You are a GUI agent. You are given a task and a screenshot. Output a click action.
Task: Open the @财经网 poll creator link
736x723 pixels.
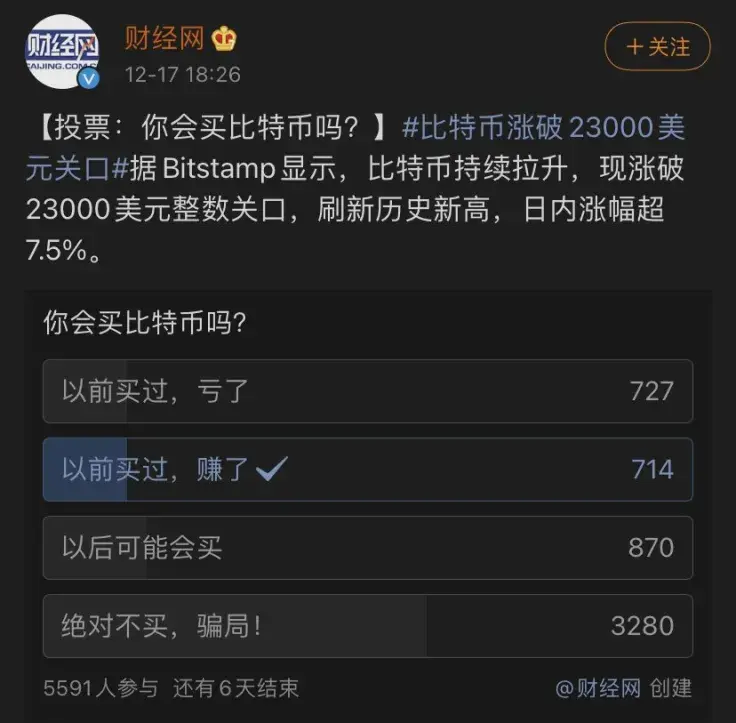[598, 688]
